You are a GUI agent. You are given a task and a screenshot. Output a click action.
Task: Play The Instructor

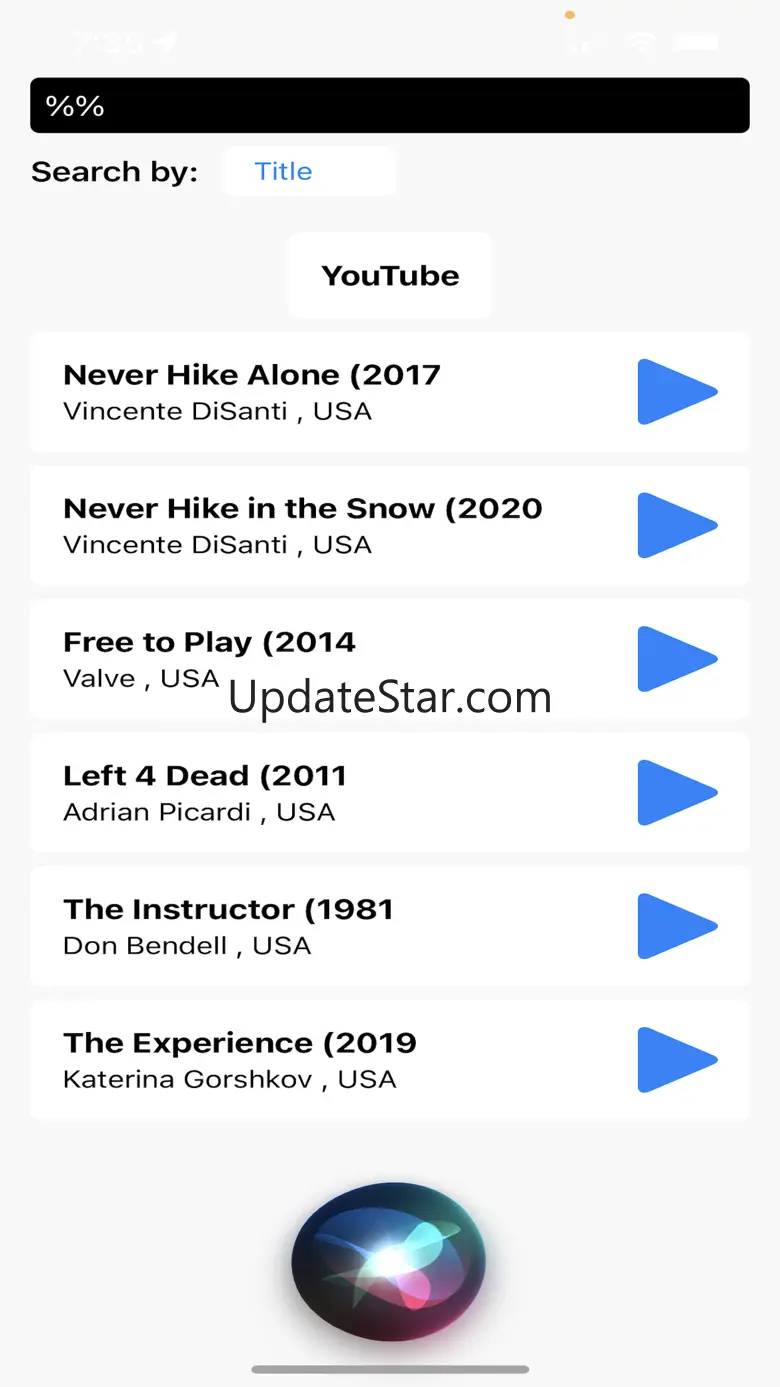click(x=678, y=926)
